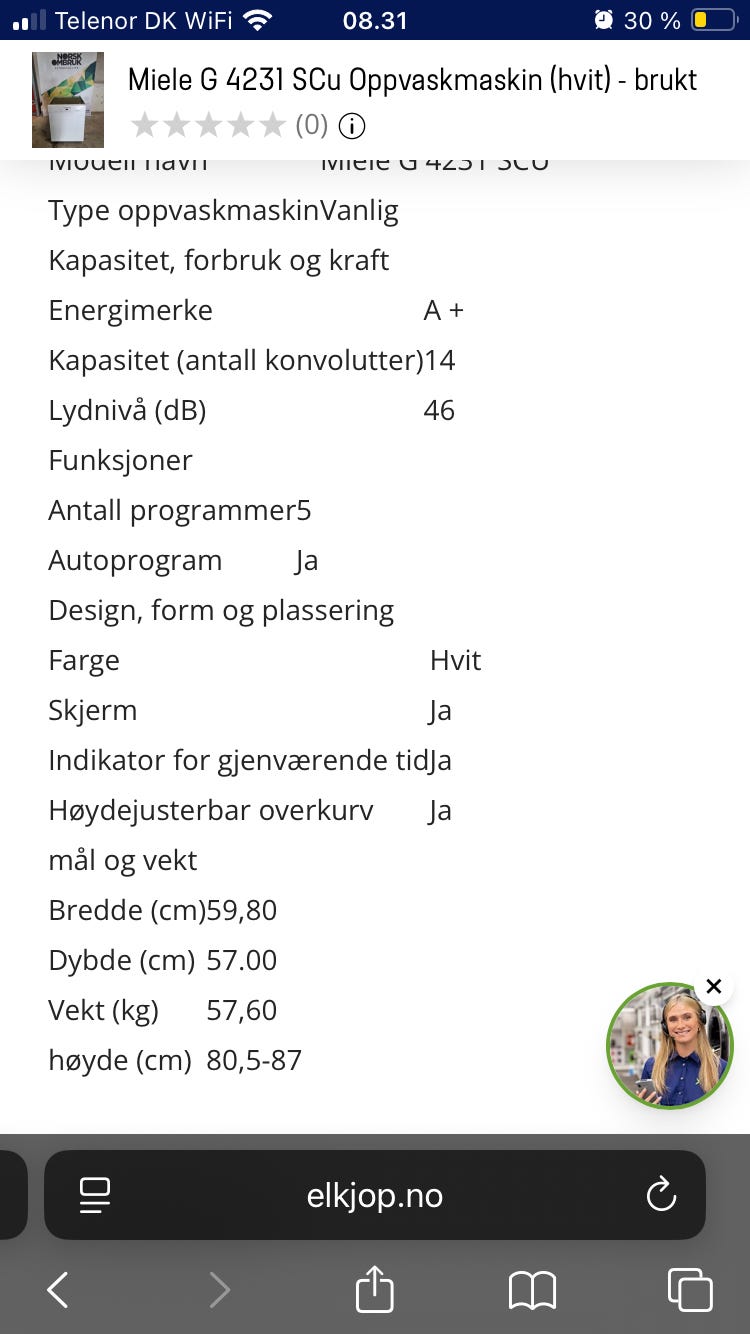The image size is (750, 1334).
Task: Tap the elkjop.no address bar
Action: (x=374, y=1194)
